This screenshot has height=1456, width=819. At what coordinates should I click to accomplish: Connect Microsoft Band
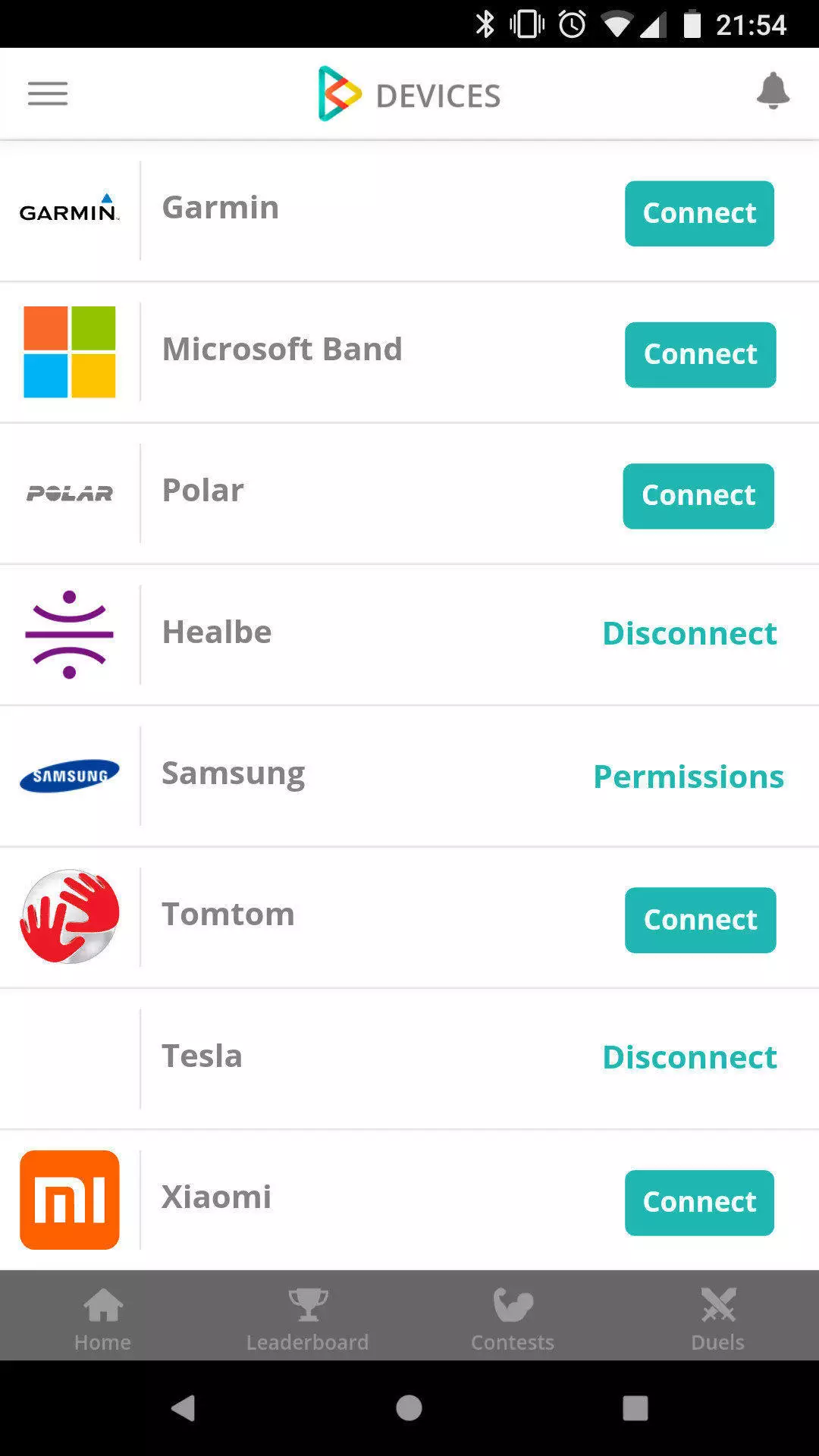click(x=700, y=355)
